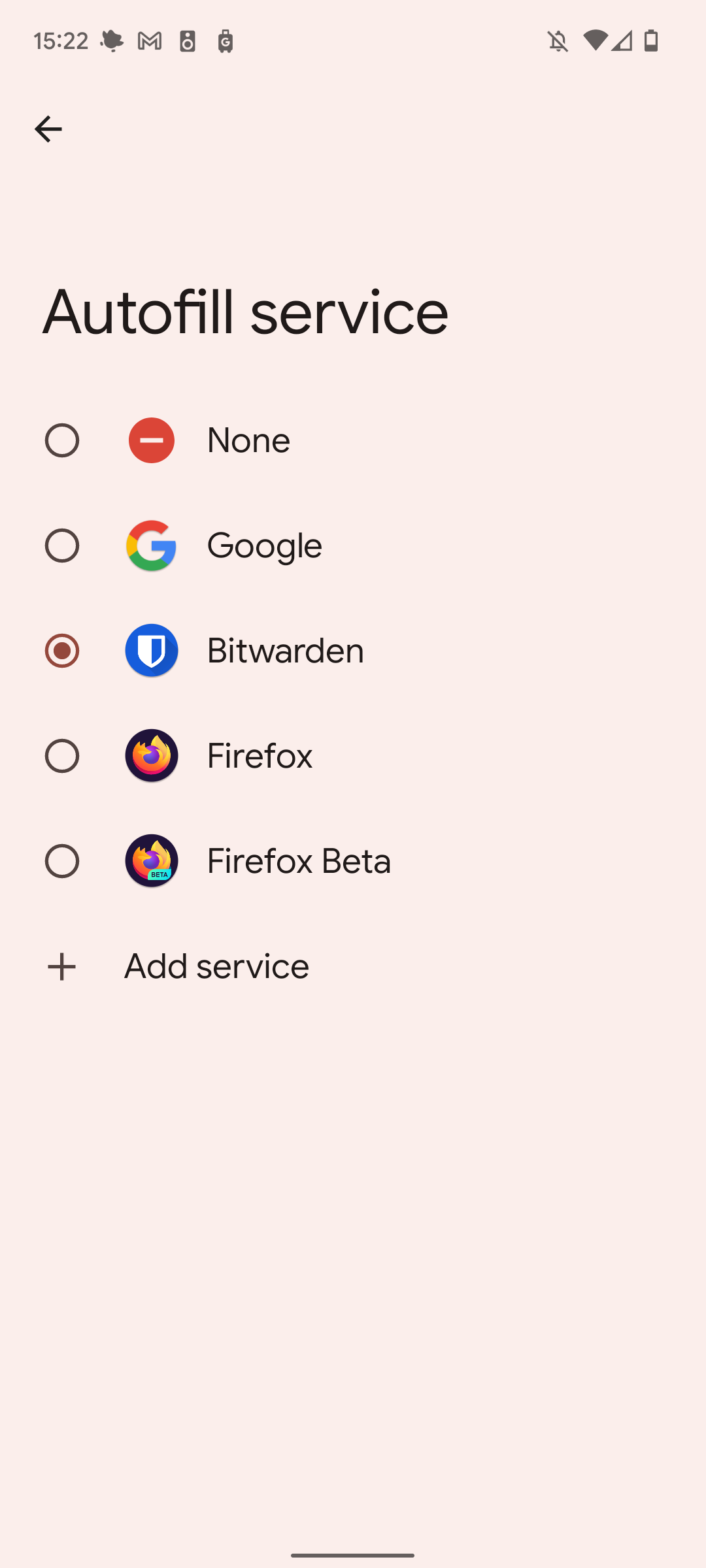This screenshot has width=706, height=1568.
Task: Click the battery icon in the status bar
Action: pyautogui.click(x=650, y=41)
